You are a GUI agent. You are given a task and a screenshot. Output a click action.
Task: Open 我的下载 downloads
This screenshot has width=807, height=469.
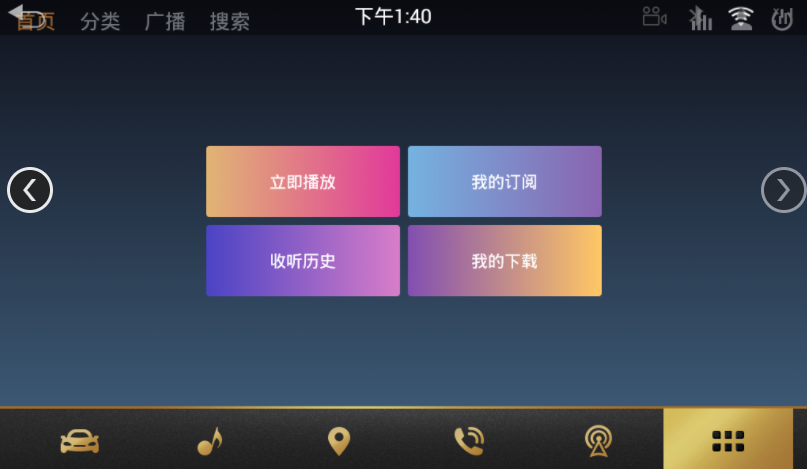click(x=505, y=261)
